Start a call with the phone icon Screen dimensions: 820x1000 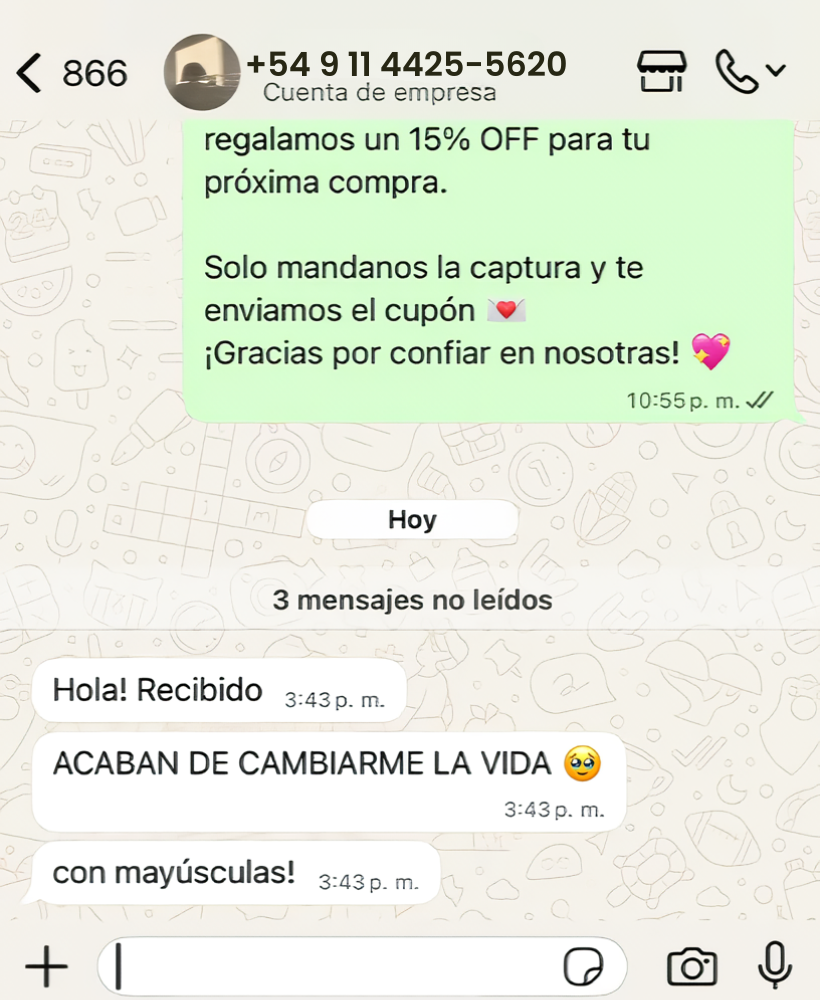click(738, 72)
